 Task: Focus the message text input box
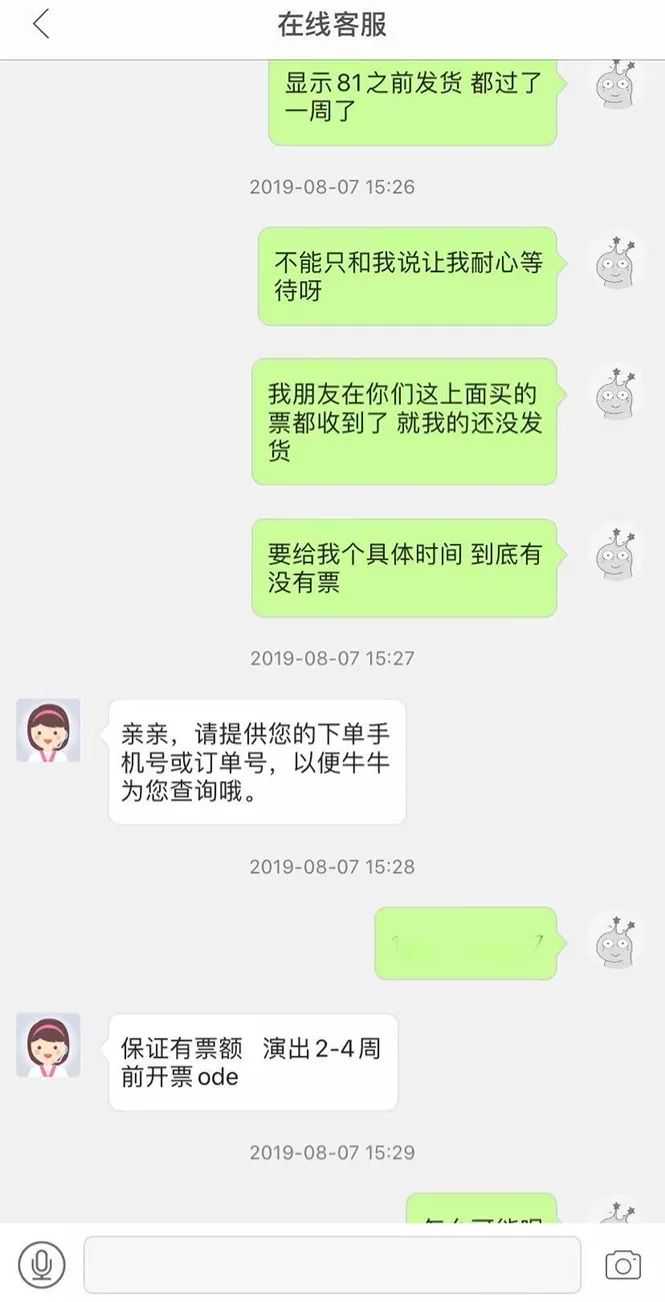332,1264
